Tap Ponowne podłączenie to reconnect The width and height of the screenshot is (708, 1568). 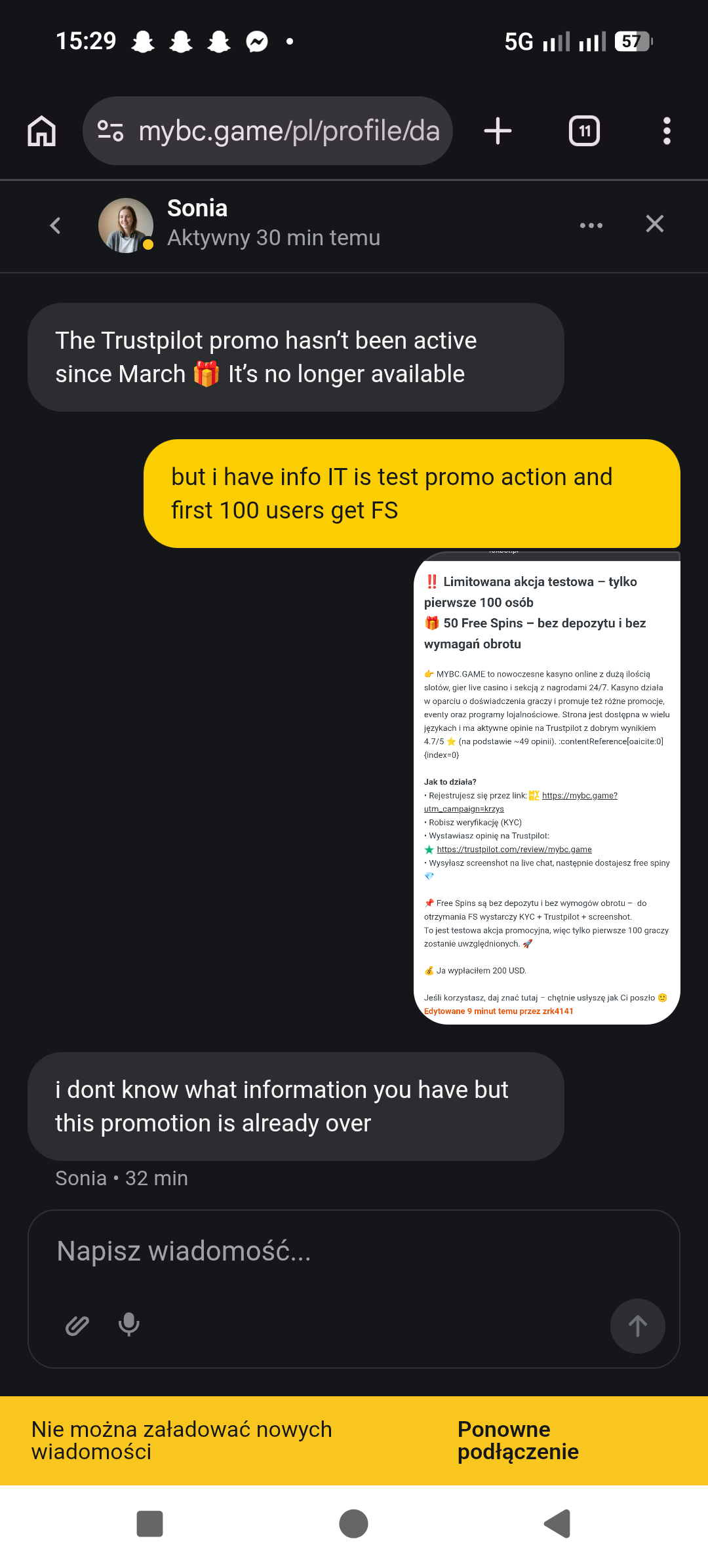[518, 1440]
